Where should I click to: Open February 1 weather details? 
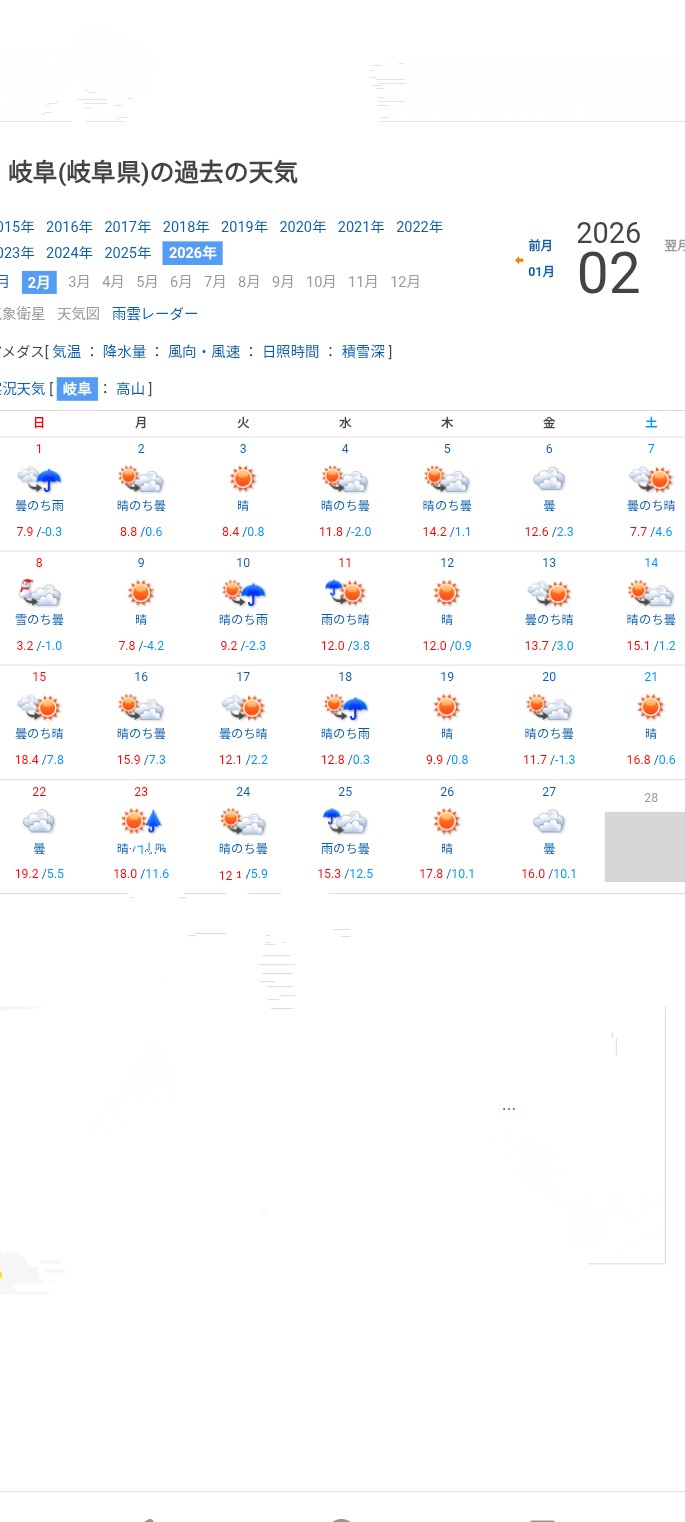coord(39,481)
